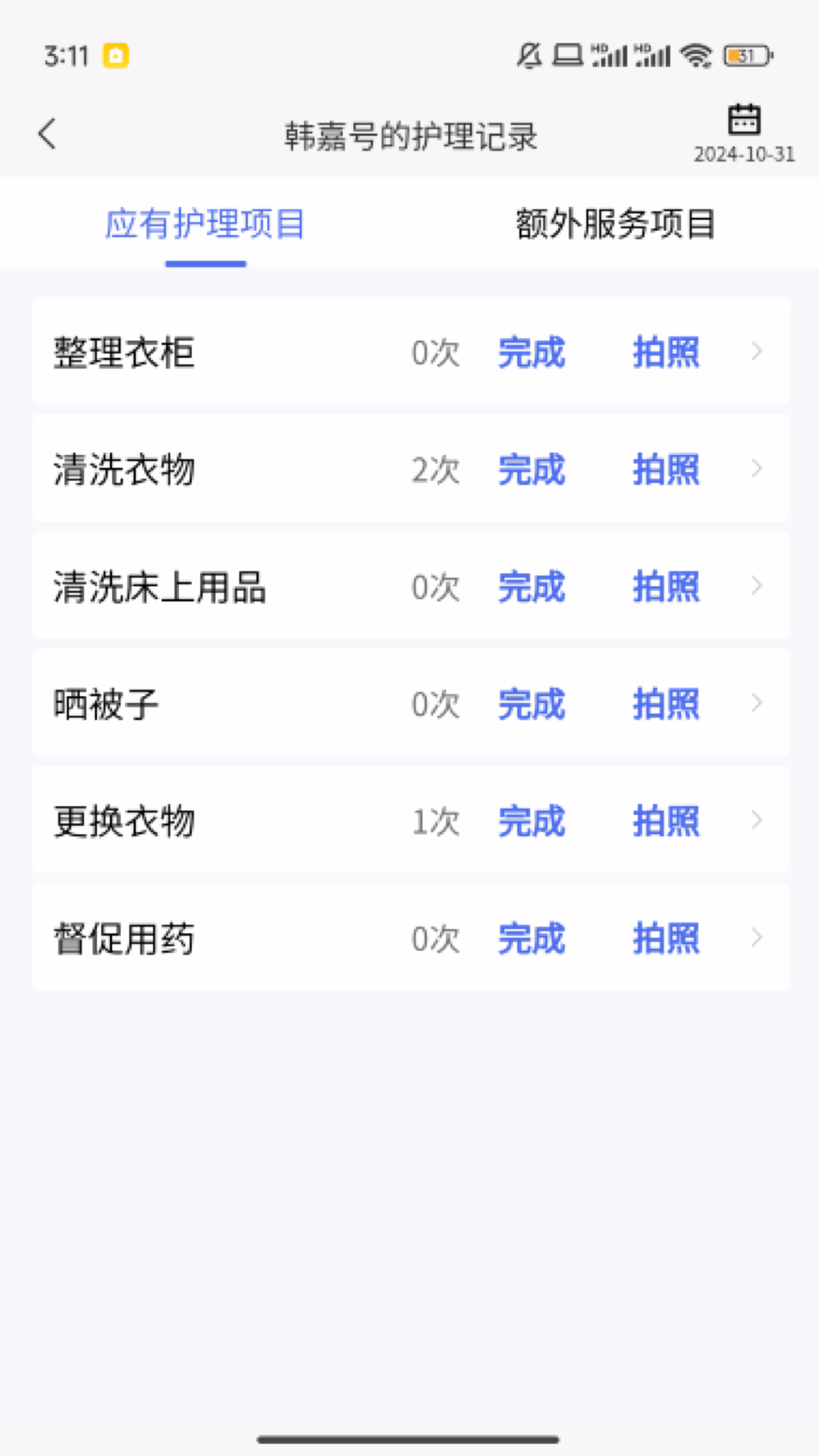The height and width of the screenshot is (1456, 819).
Task: Open the calendar date picker icon
Action: [743, 118]
